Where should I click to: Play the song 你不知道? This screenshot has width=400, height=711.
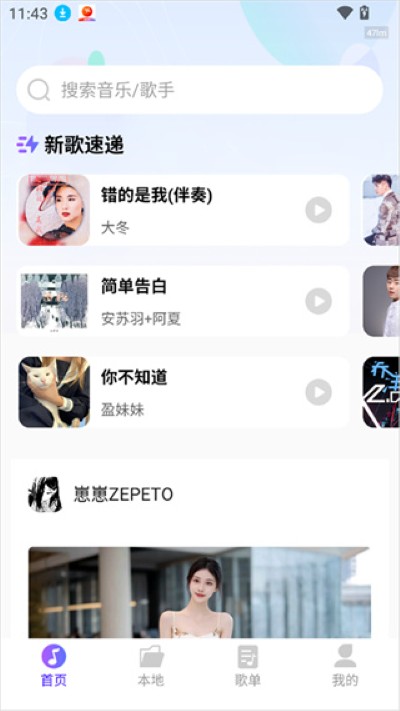pos(318,392)
